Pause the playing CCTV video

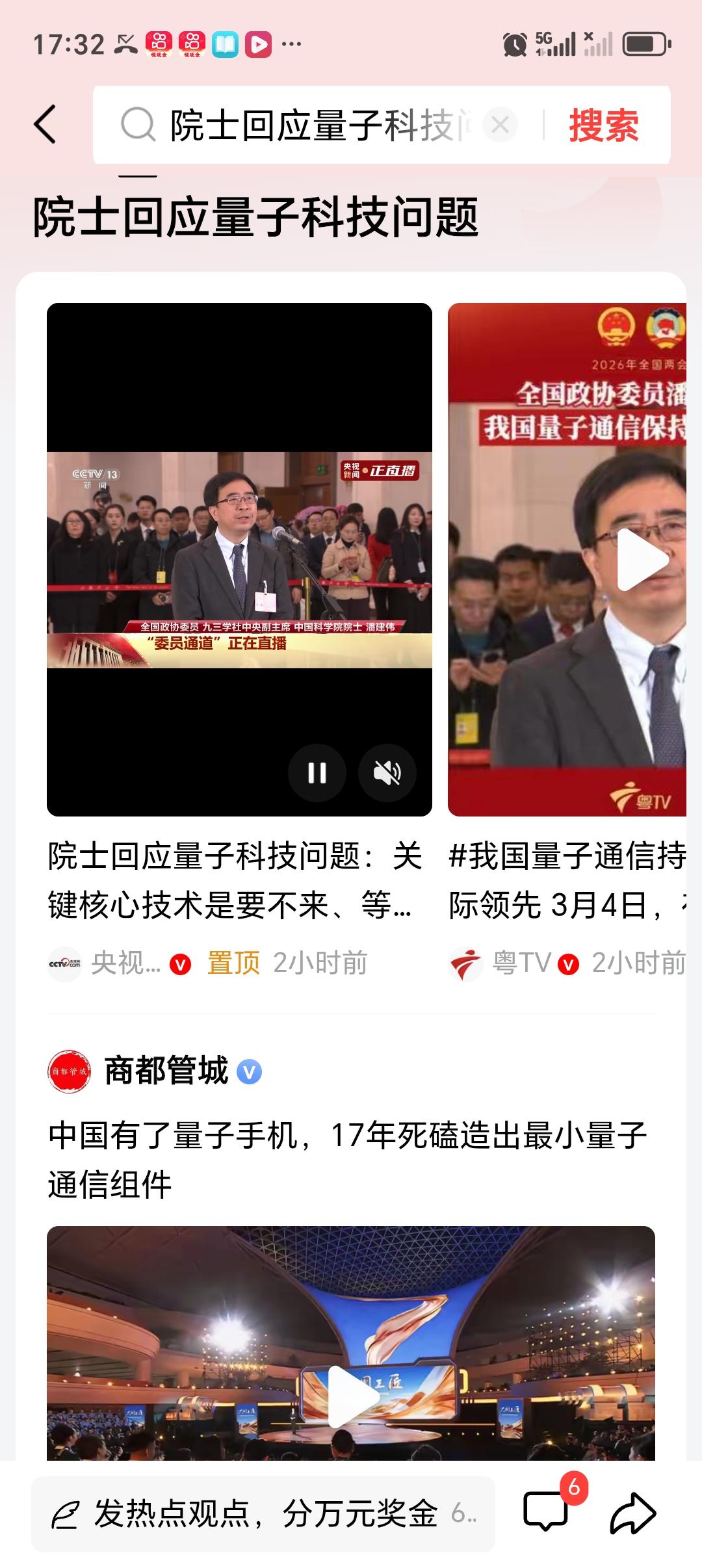coord(317,772)
